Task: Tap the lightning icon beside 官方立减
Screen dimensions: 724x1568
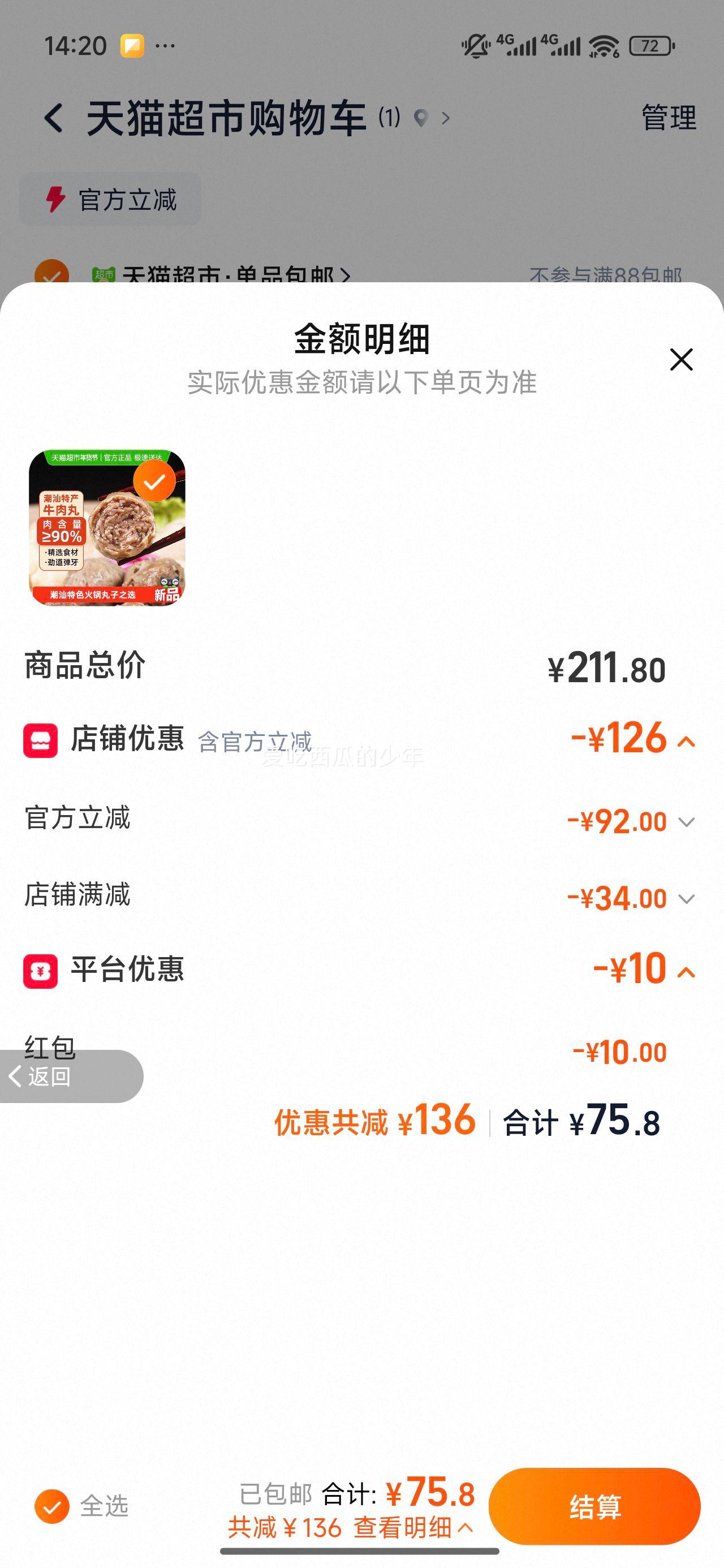Action: [54, 198]
